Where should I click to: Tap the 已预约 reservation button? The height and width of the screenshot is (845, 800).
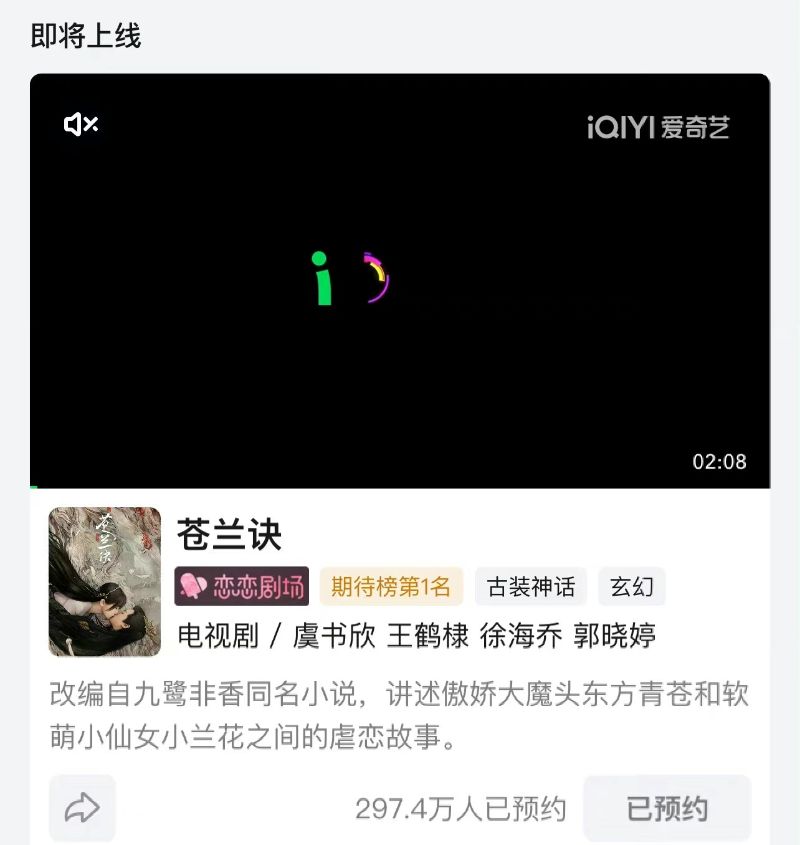[x=667, y=808]
